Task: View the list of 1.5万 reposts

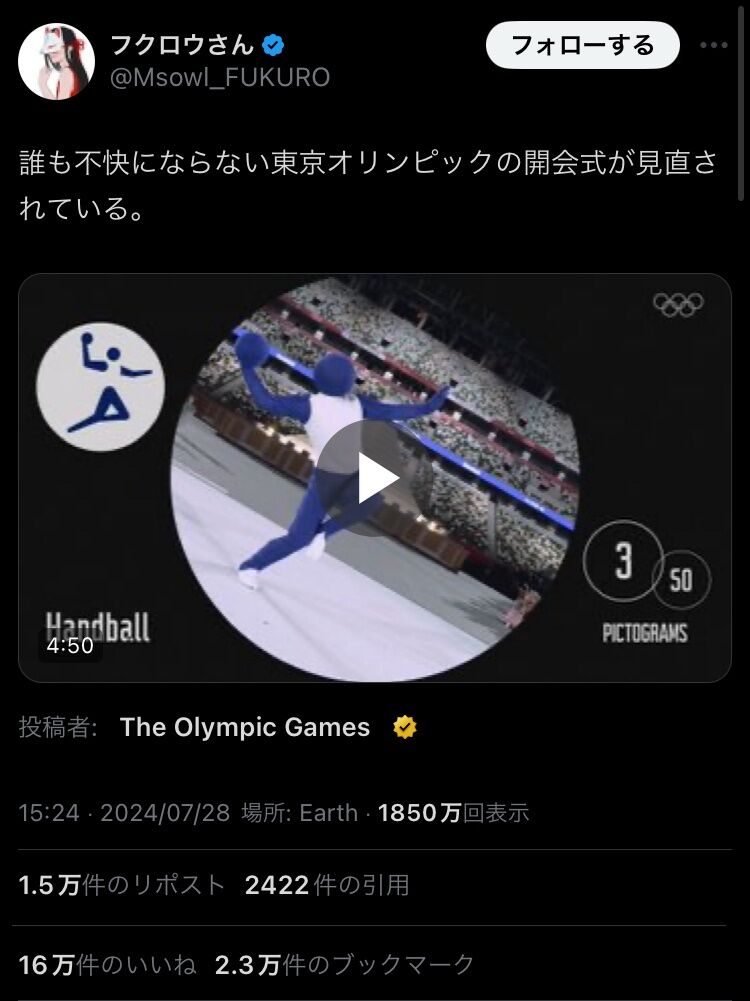Action: click(x=121, y=885)
